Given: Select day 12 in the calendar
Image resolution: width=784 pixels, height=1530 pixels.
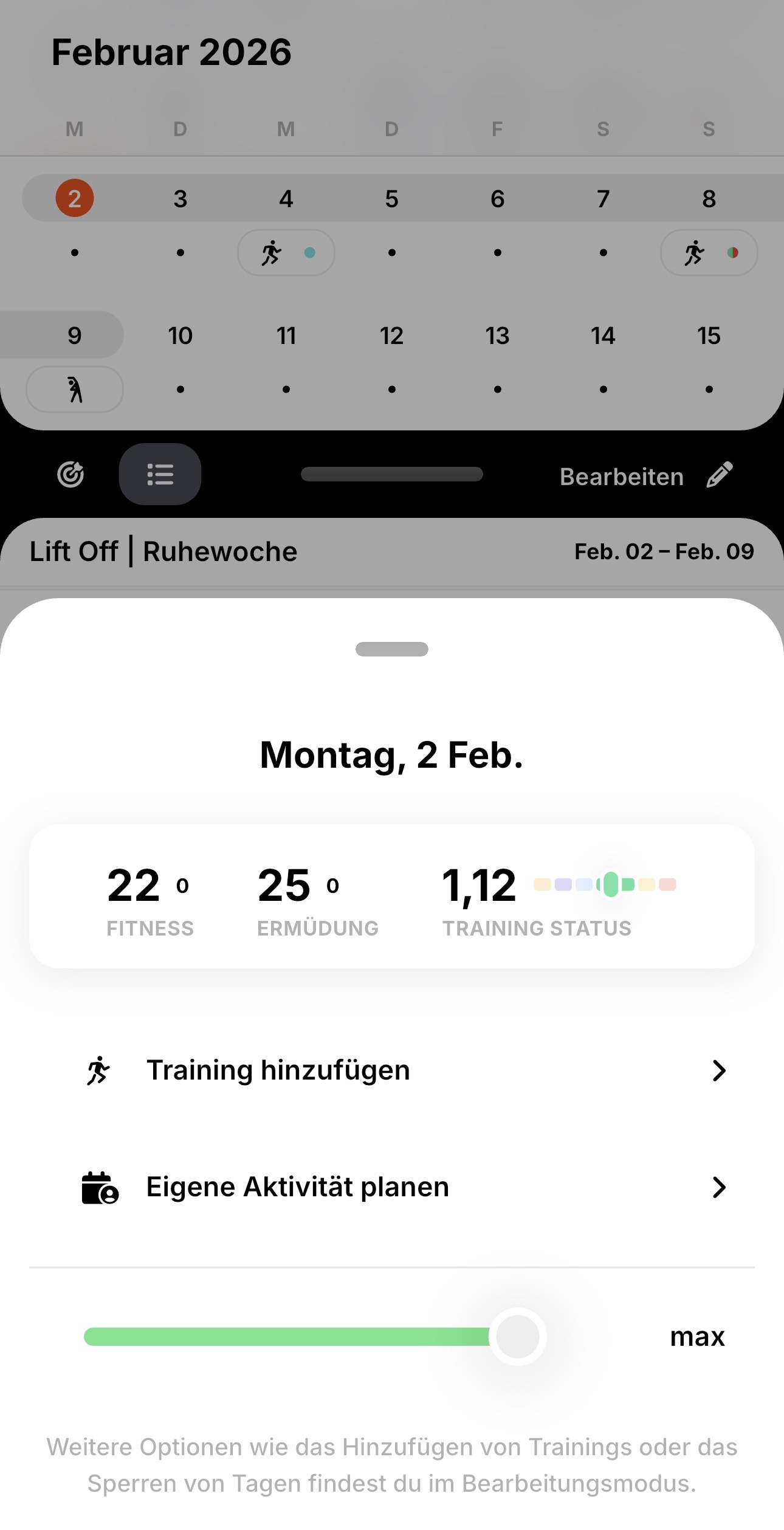Looking at the screenshot, I should pos(392,336).
